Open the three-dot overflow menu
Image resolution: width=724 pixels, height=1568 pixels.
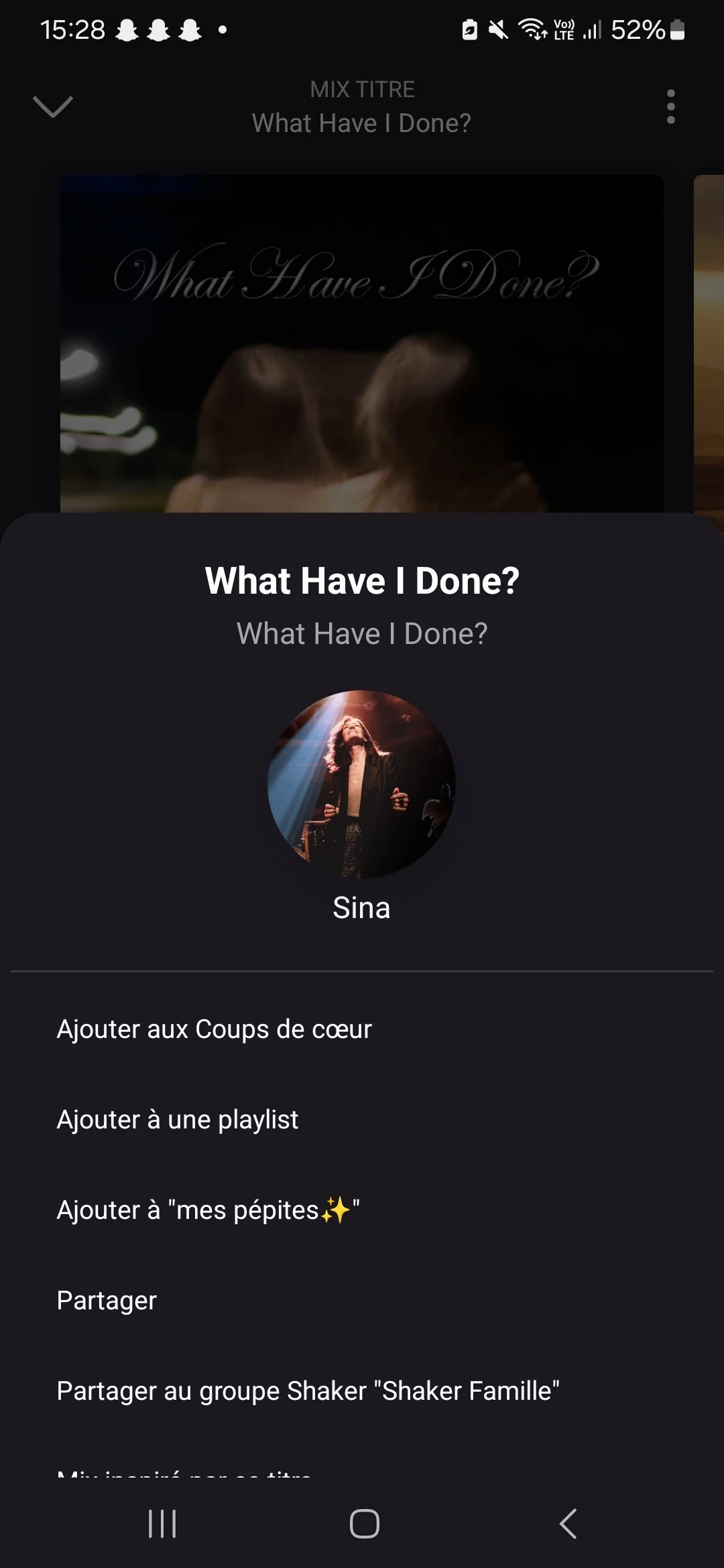point(670,107)
